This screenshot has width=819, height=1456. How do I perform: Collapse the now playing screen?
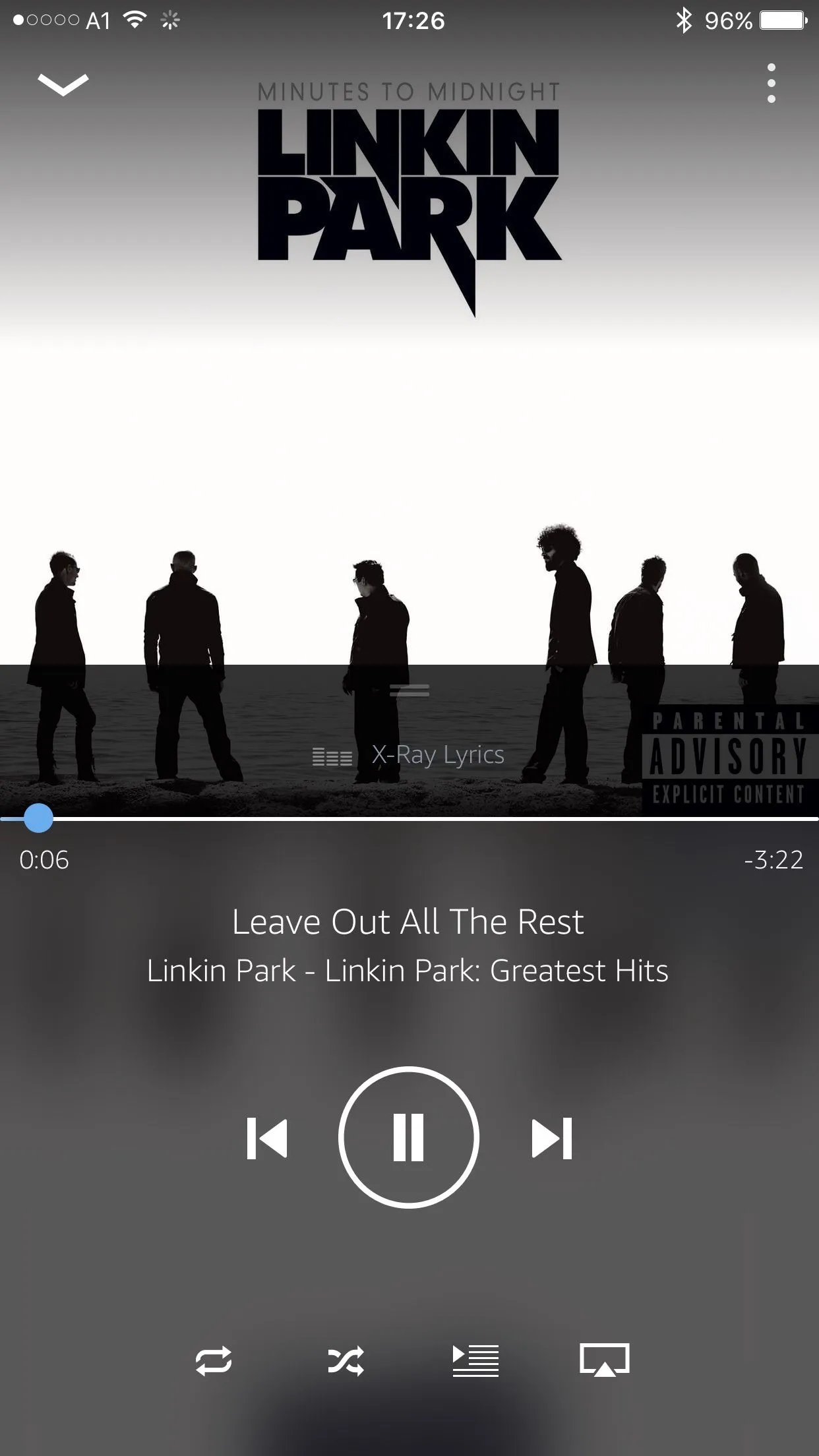click(x=63, y=84)
